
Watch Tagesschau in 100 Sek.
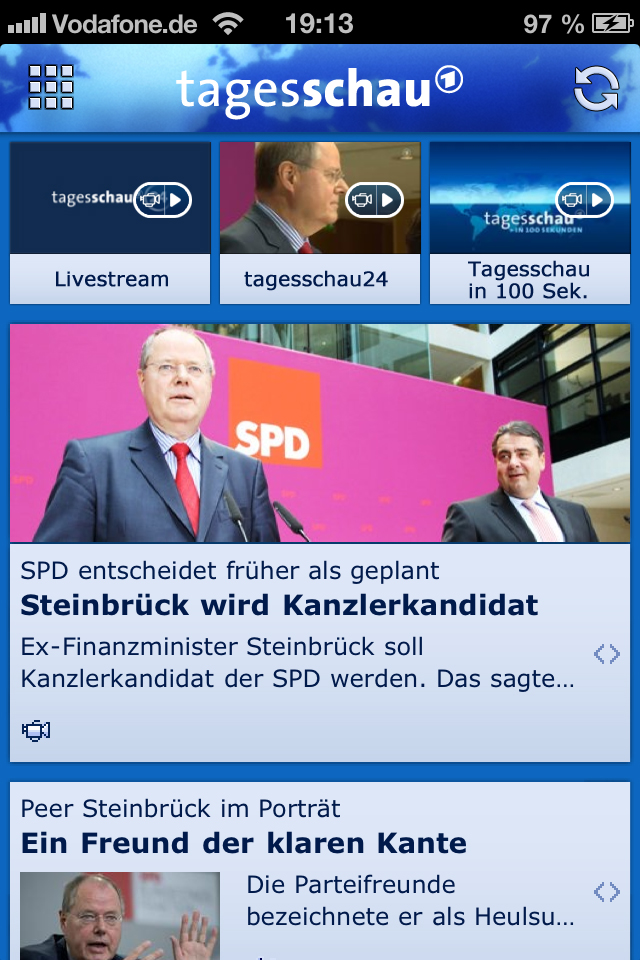530,222
